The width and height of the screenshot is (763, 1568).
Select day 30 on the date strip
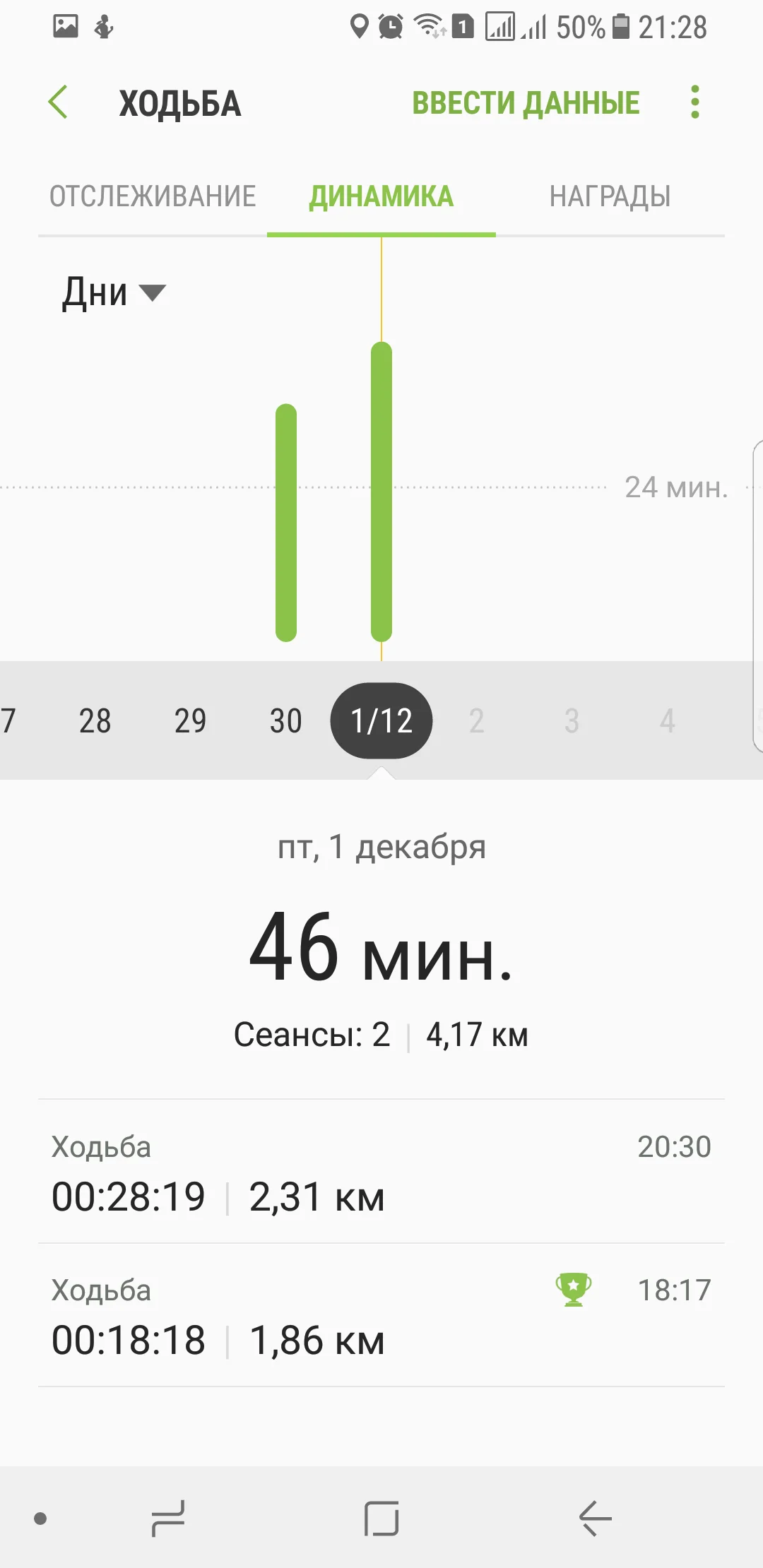(286, 721)
